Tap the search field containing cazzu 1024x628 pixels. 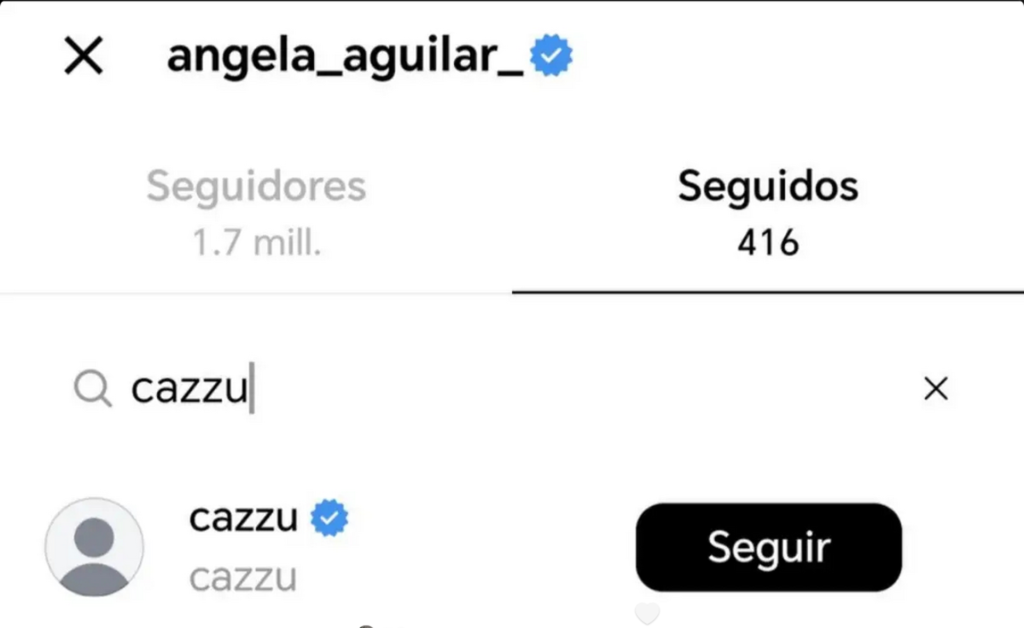(500, 390)
